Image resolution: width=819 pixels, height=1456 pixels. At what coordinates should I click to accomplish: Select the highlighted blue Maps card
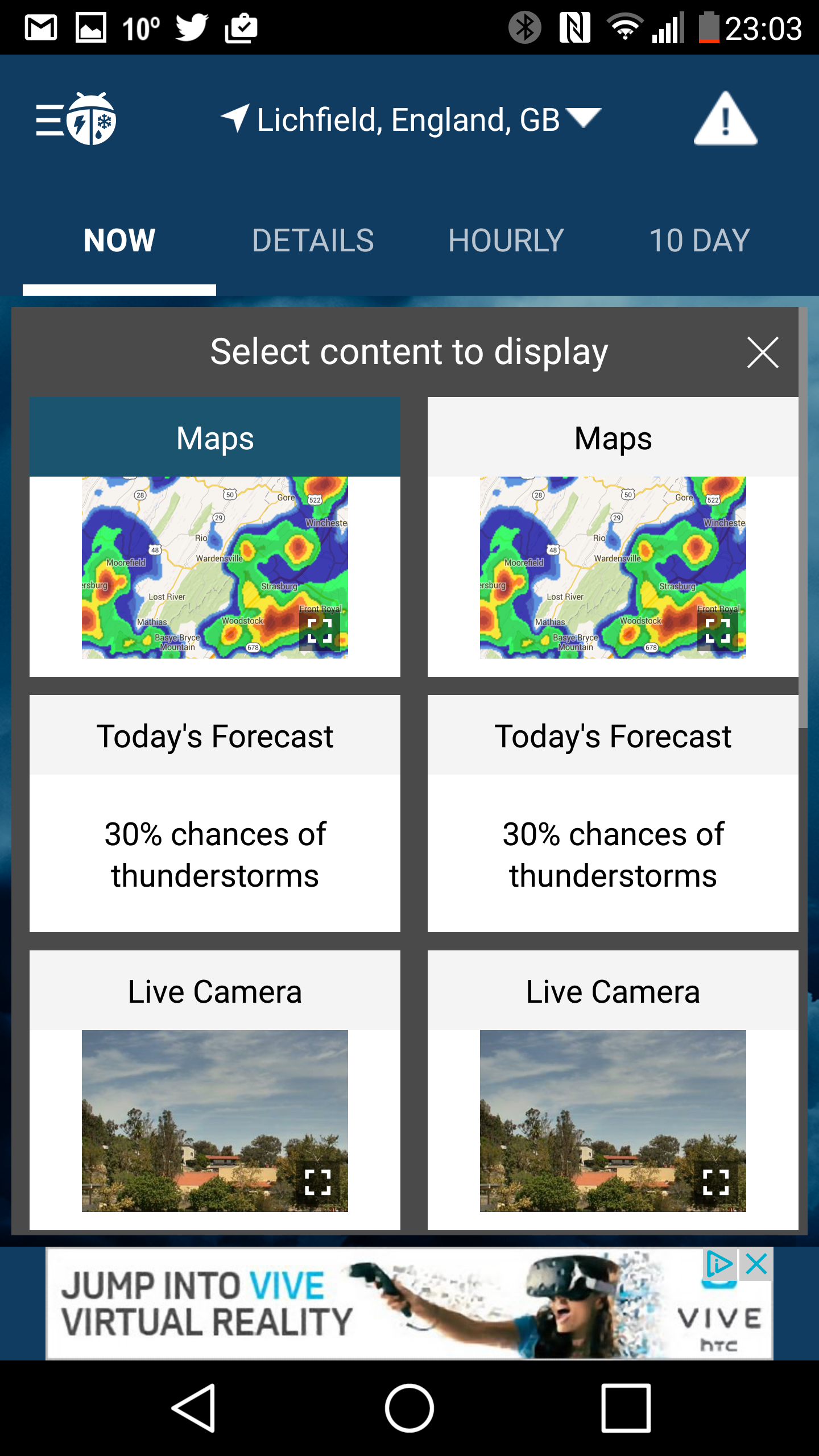pos(215,537)
